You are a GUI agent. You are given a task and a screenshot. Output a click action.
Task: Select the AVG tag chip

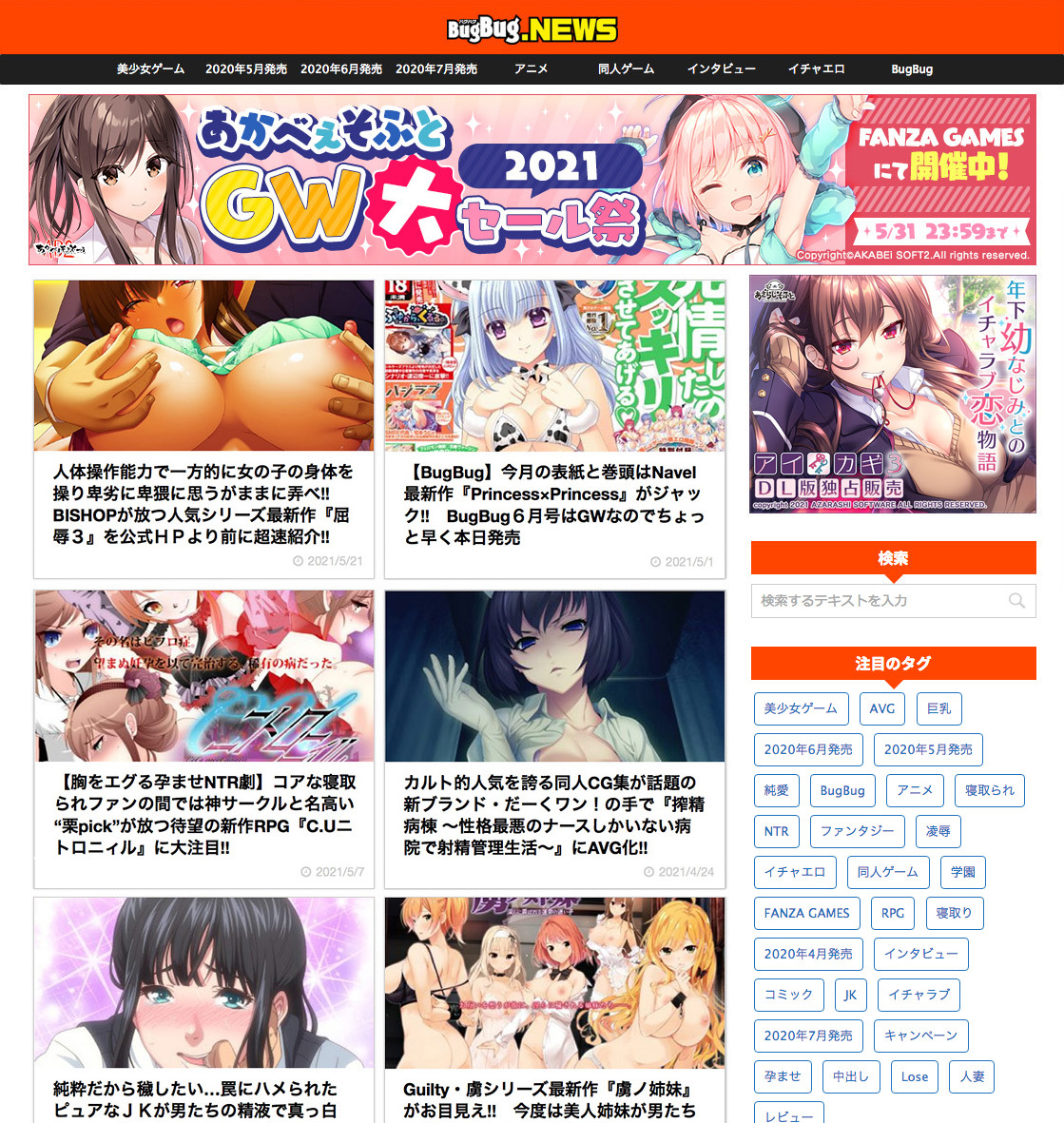tap(882, 708)
